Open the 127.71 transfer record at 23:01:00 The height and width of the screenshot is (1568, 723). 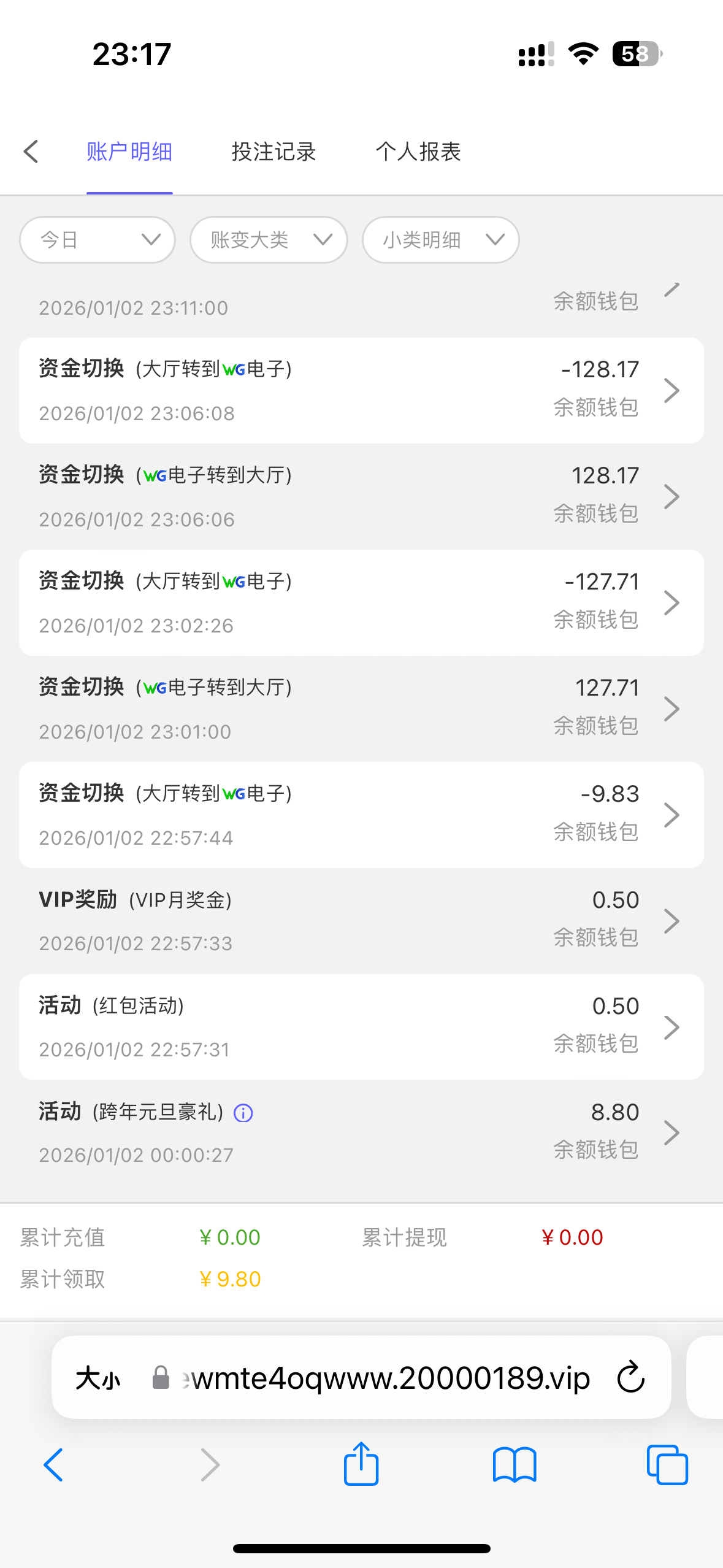pos(361,709)
